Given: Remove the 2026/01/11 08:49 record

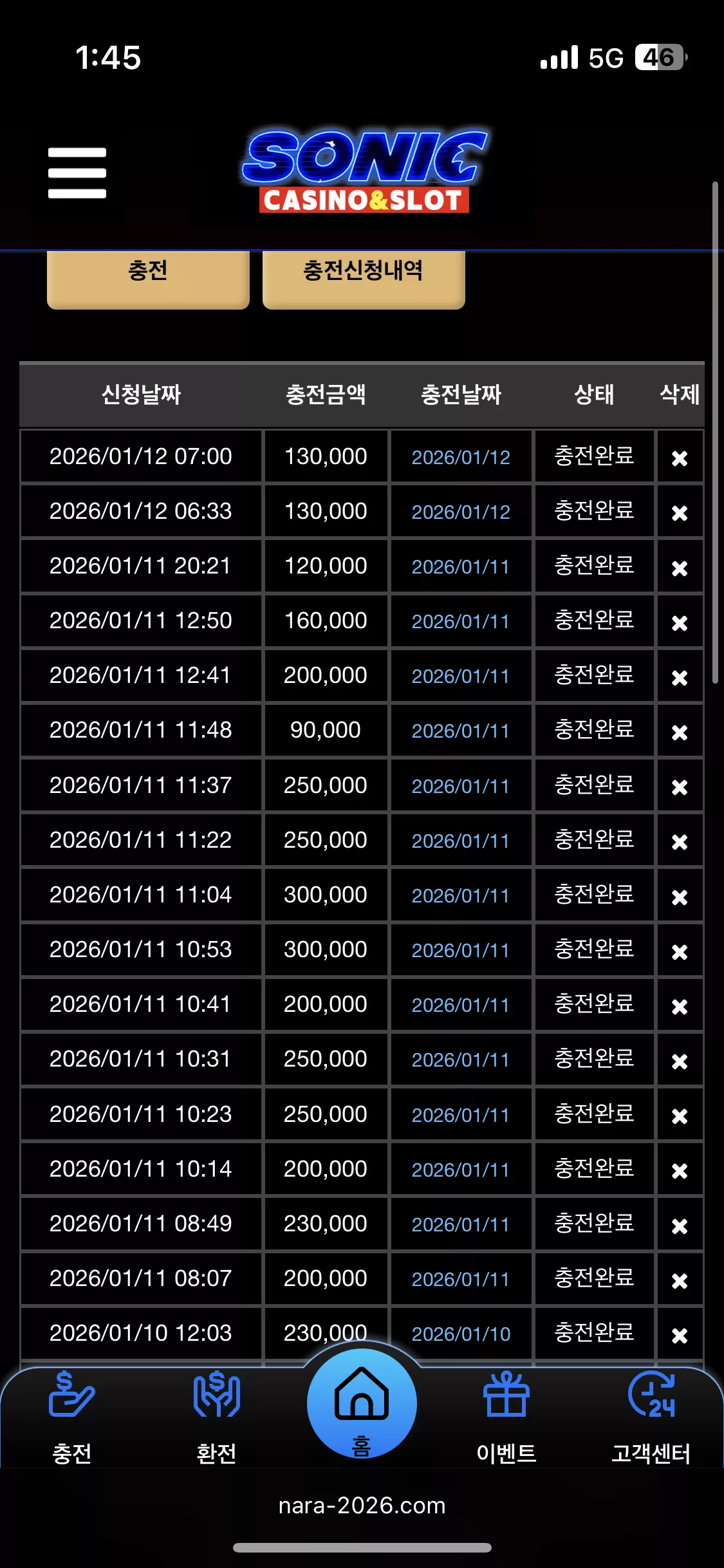Looking at the screenshot, I should tap(680, 1226).
